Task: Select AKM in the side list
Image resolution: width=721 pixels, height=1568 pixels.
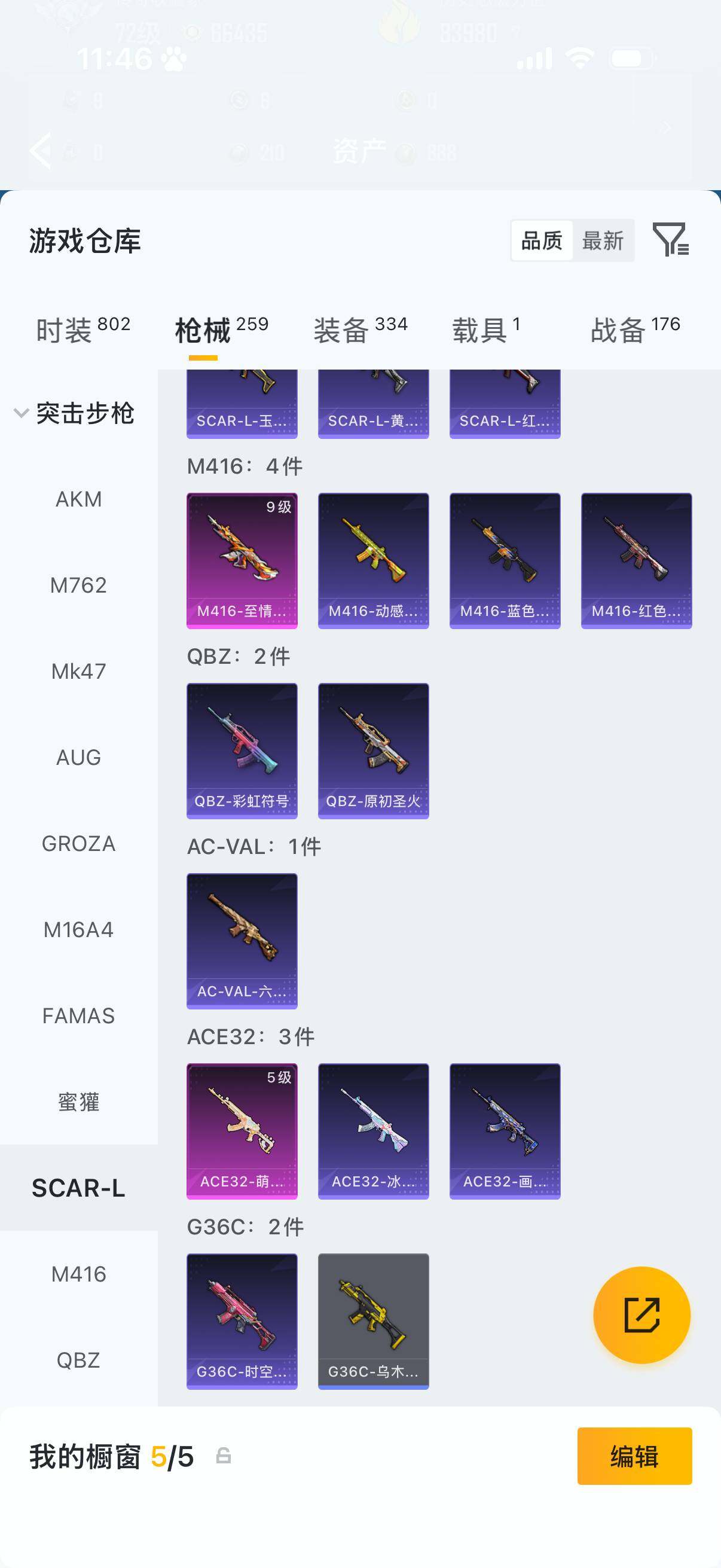Action: coord(78,499)
